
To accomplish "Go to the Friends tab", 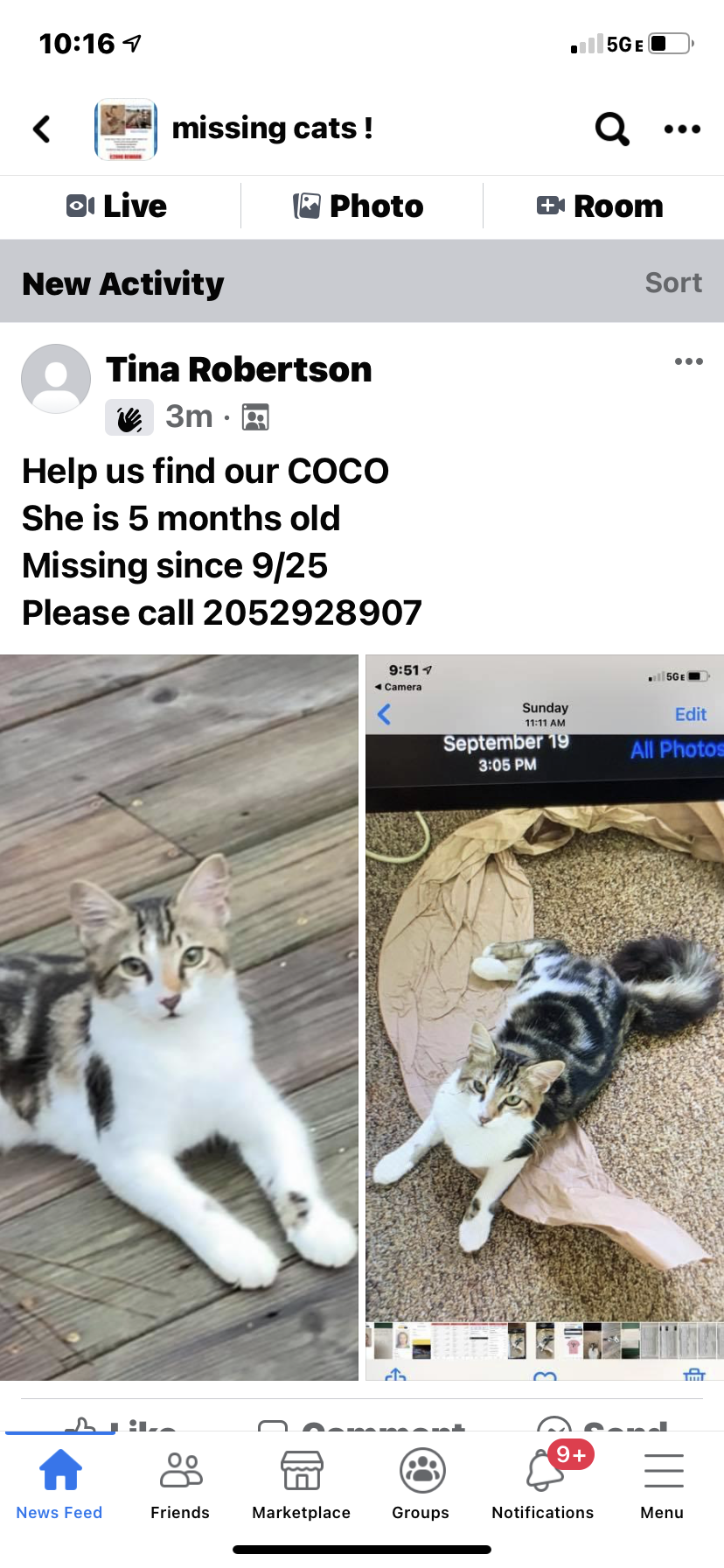I will point(180,1485).
